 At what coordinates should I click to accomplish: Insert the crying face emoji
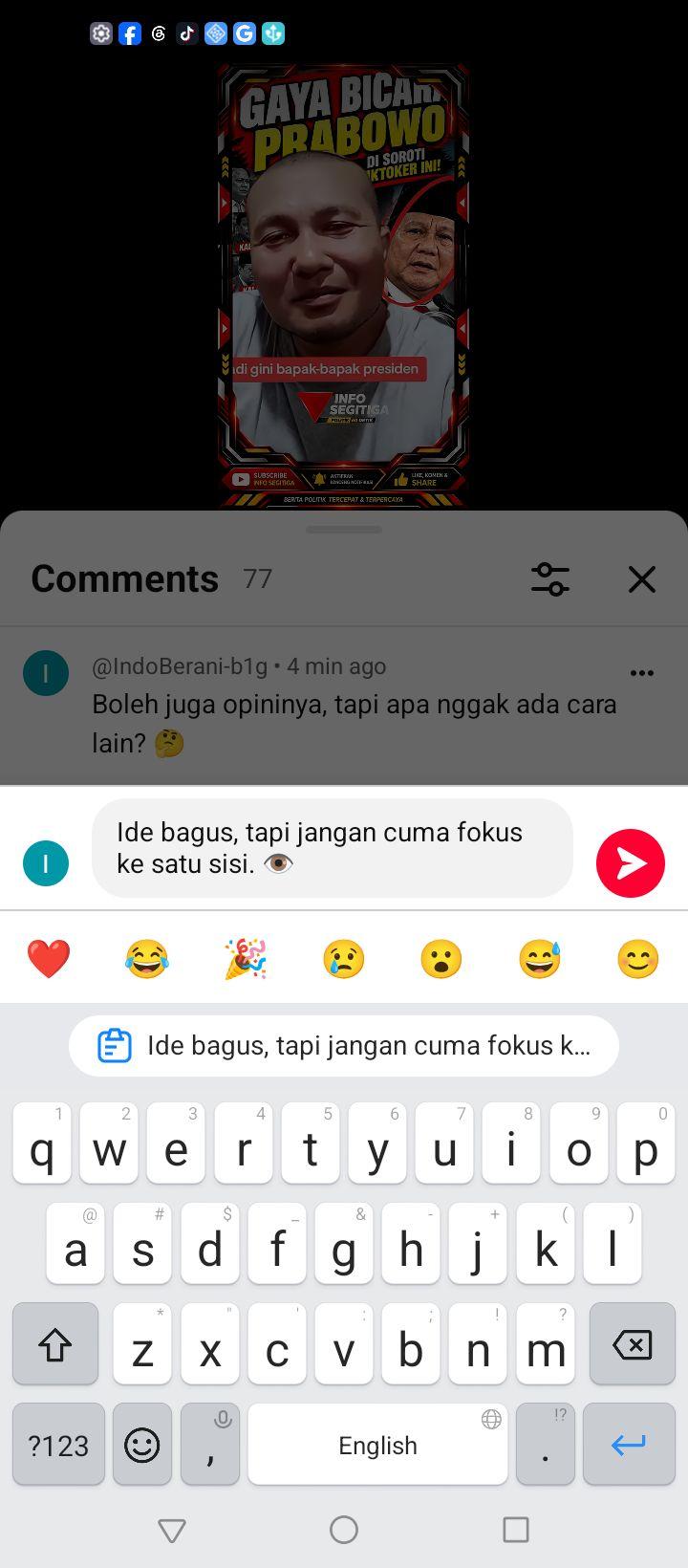(344, 958)
